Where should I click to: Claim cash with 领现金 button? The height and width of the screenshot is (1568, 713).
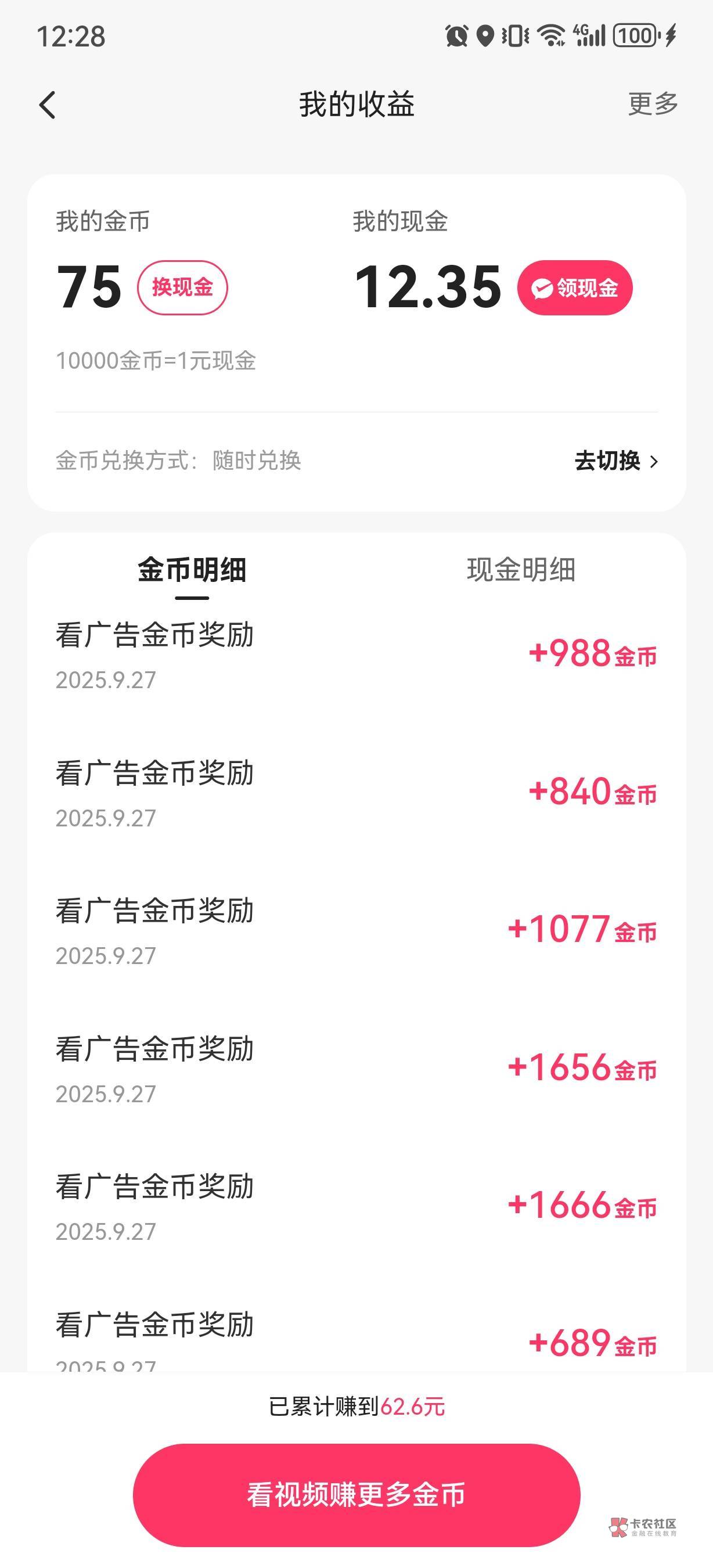(x=575, y=288)
